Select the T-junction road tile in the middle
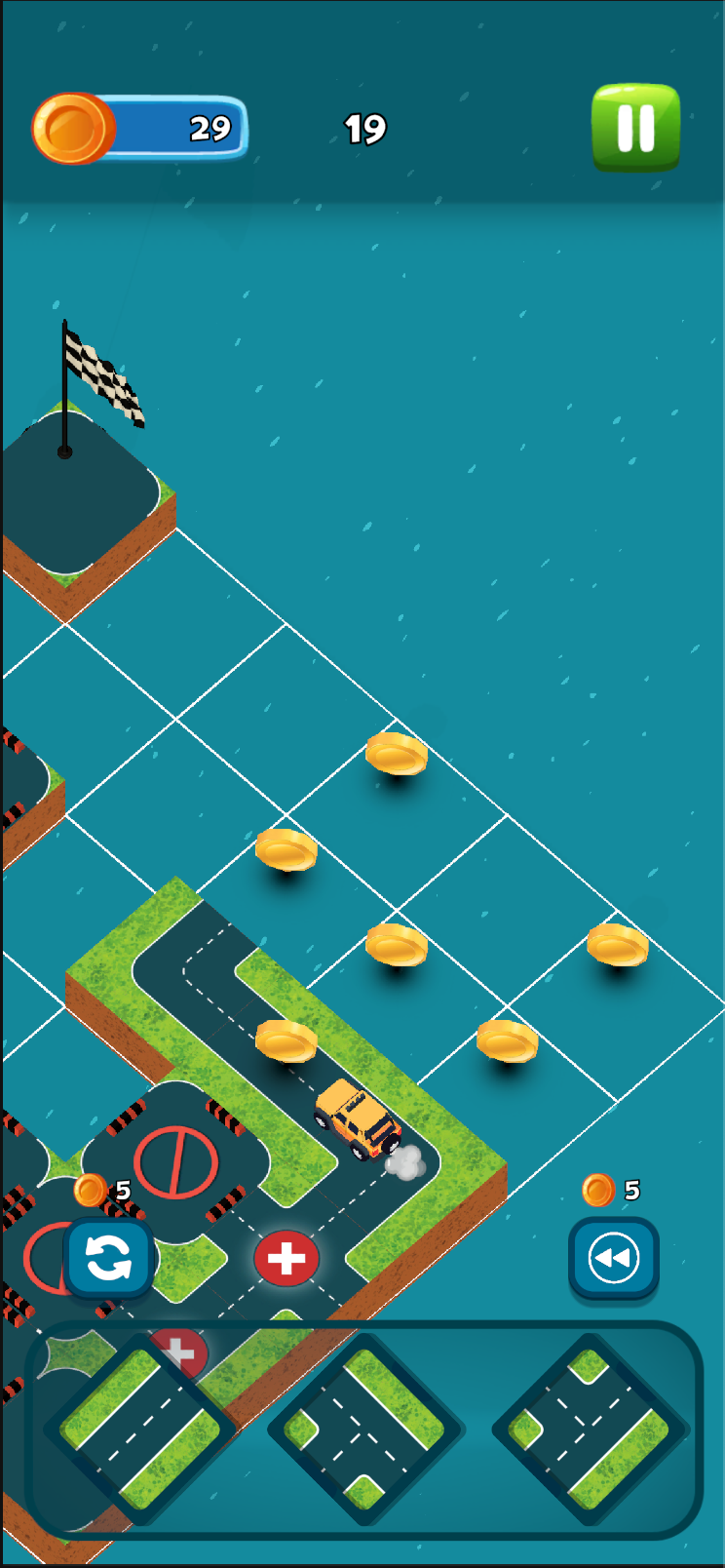This screenshot has height=1568, width=725. (x=365, y=1430)
